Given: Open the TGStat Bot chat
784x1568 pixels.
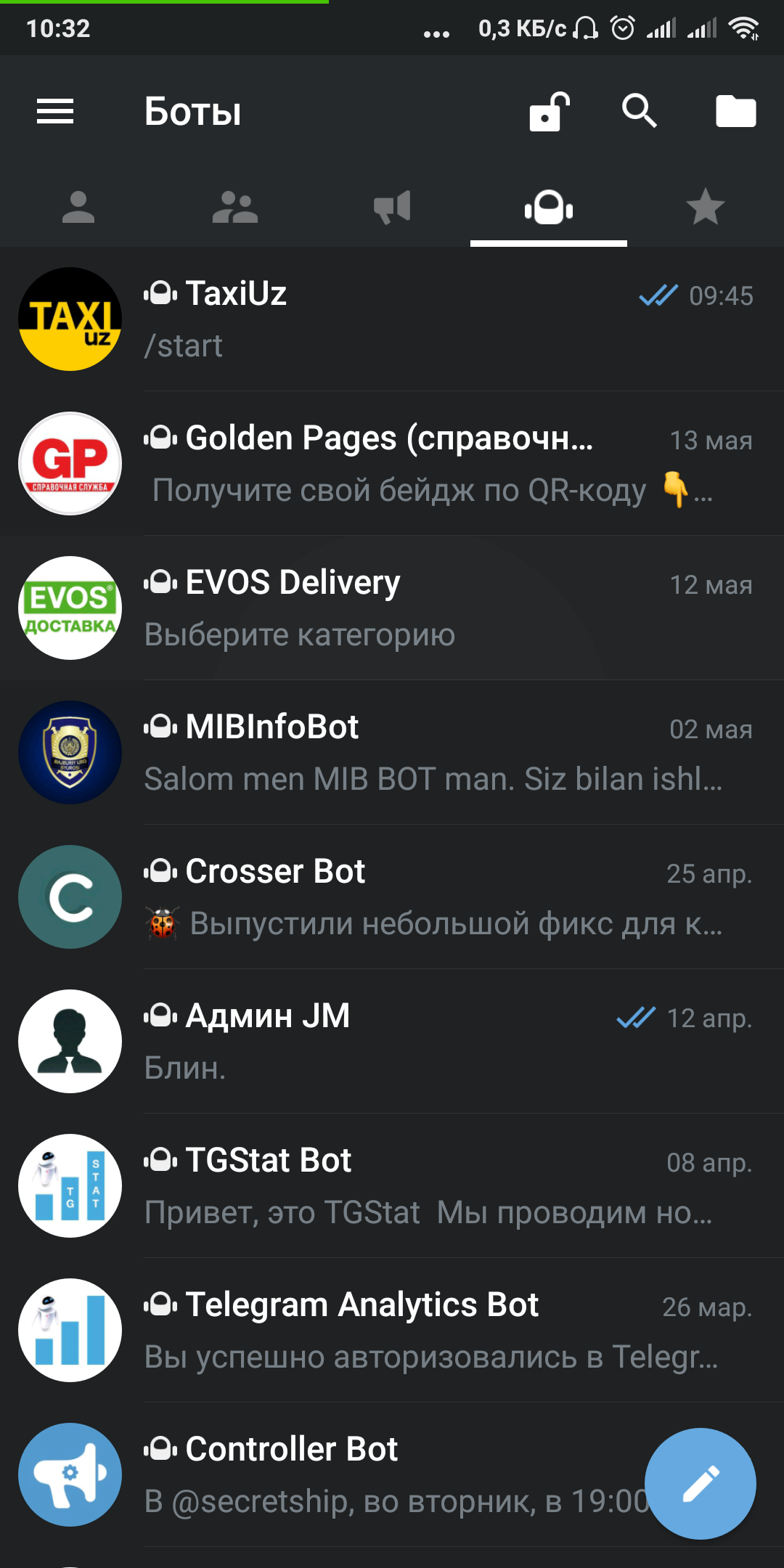Looking at the screenshot, I should [x=392, y=1186].
